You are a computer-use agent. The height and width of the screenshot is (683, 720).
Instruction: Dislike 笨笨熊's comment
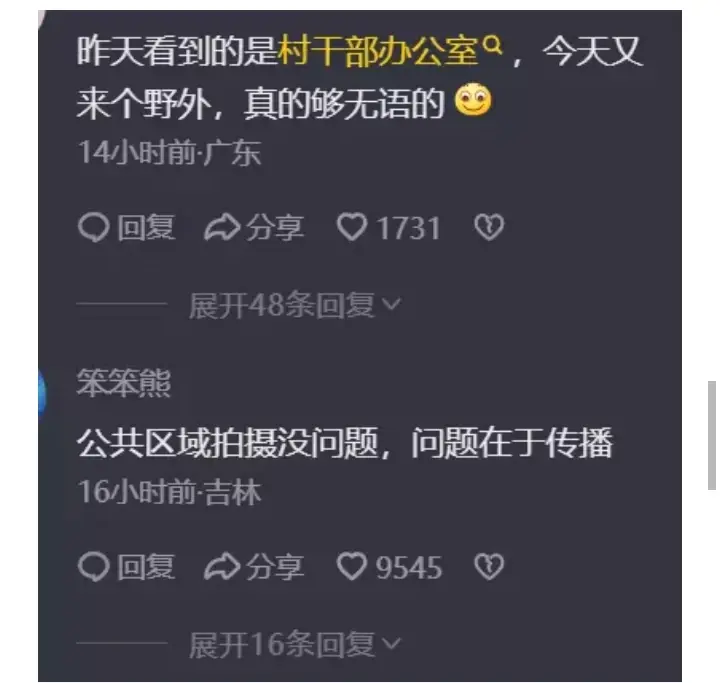pos(487,567)
